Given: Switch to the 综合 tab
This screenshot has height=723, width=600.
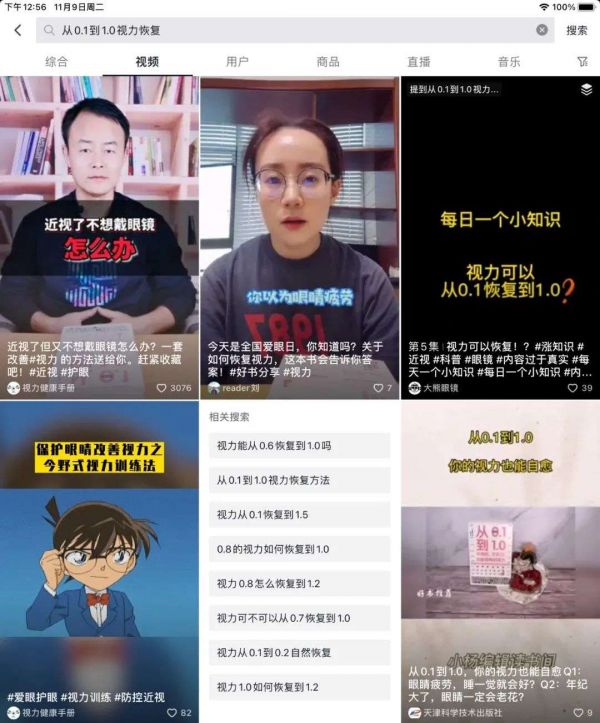Looking at the screenshot, I should point(57,62).
